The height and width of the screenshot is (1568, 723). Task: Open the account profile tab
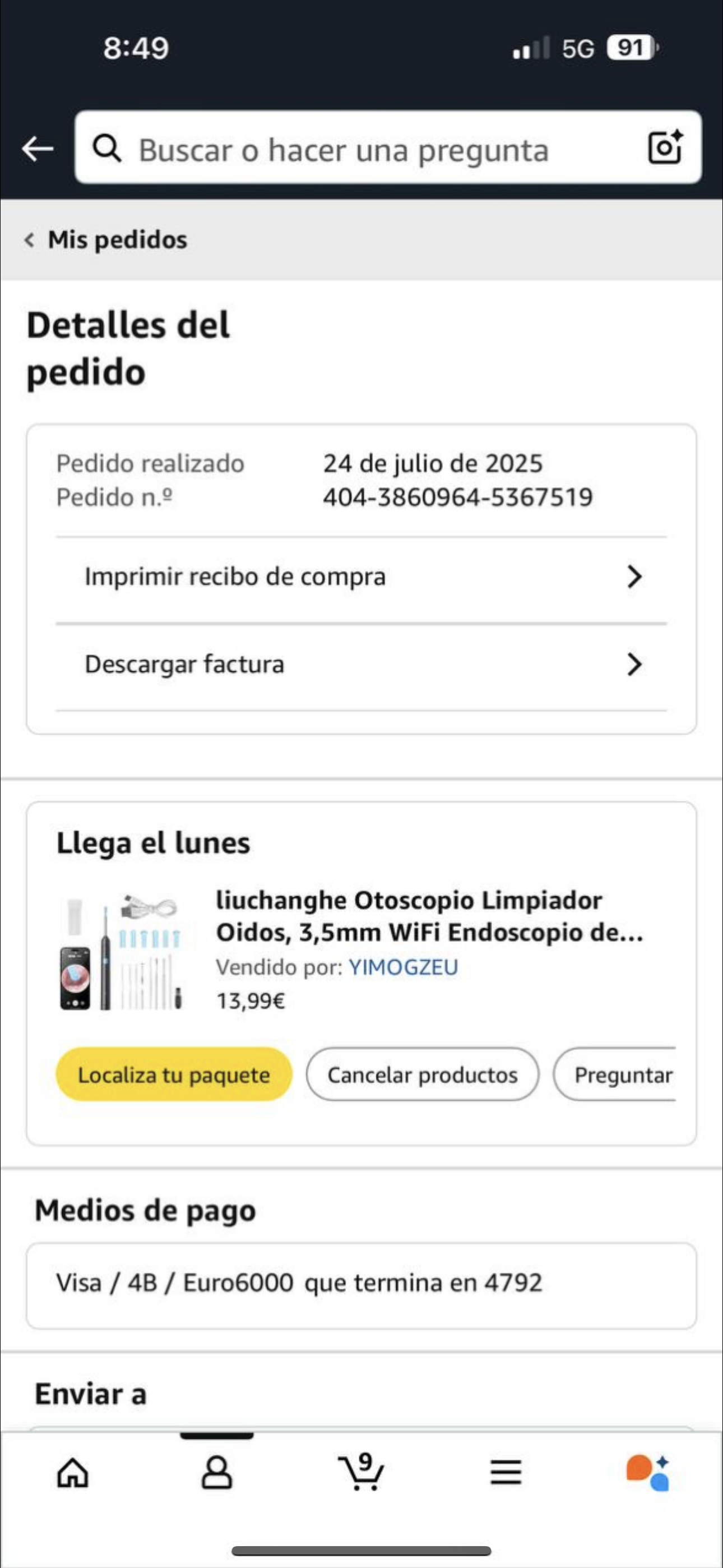(x=217, y=1473)
